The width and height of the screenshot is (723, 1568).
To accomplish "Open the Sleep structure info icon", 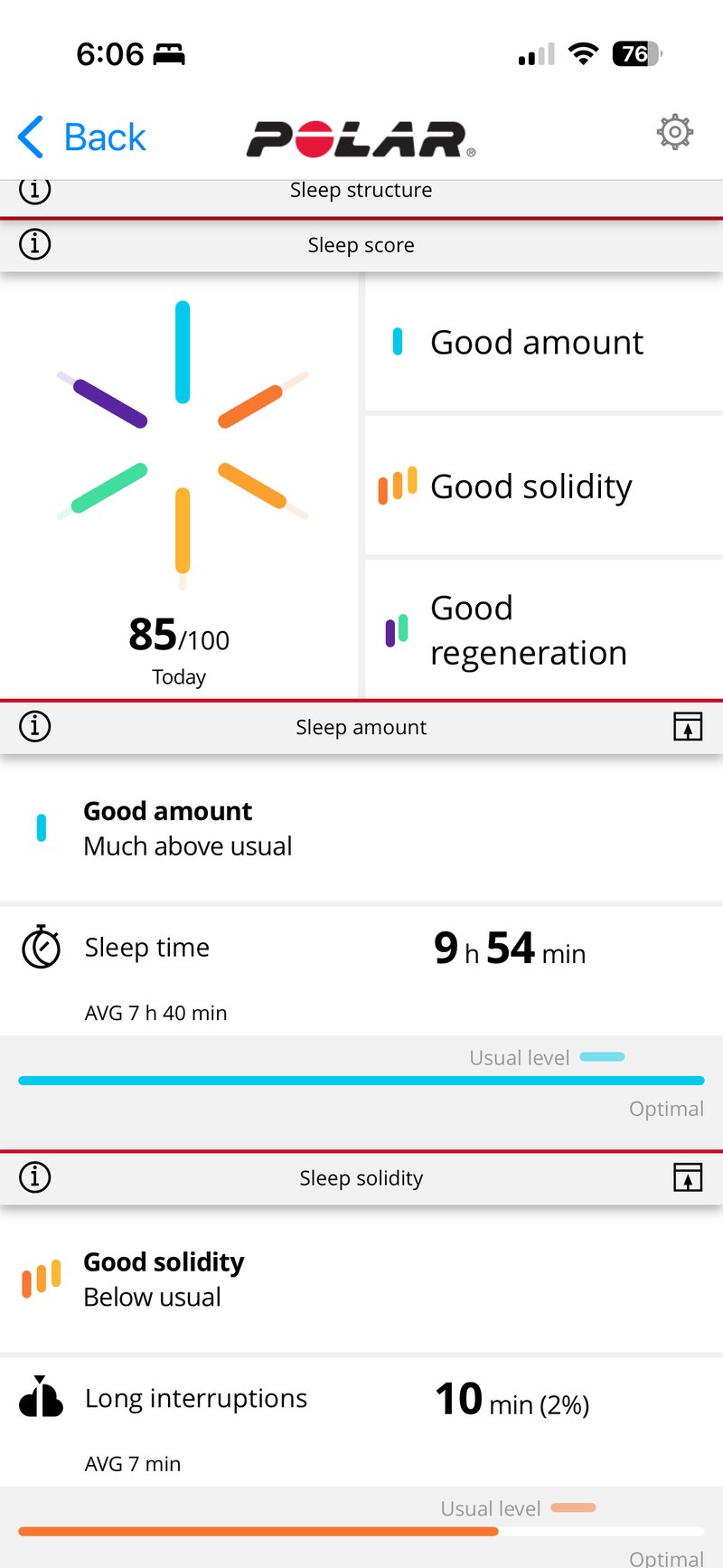I will click(x=34, y=190).
